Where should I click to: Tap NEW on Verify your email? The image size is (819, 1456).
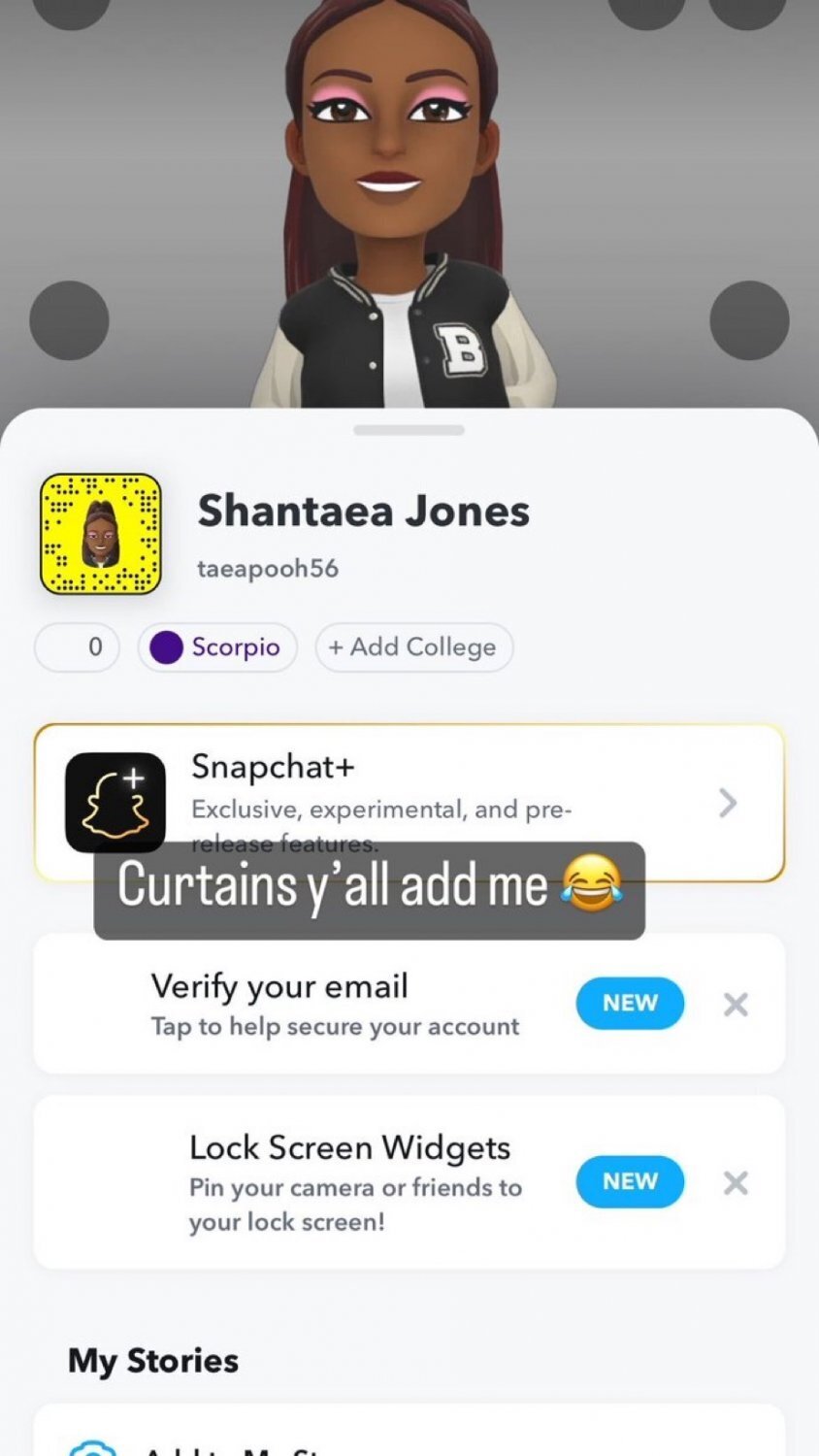[x=630, y=1003]
